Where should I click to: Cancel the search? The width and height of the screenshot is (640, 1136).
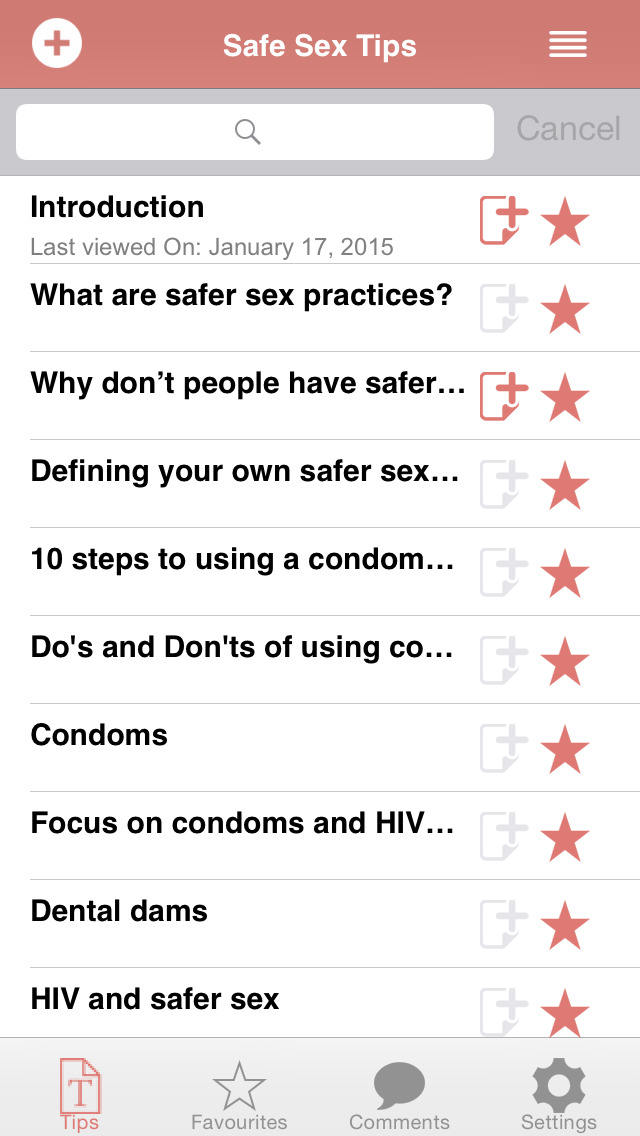pos(568,129)
